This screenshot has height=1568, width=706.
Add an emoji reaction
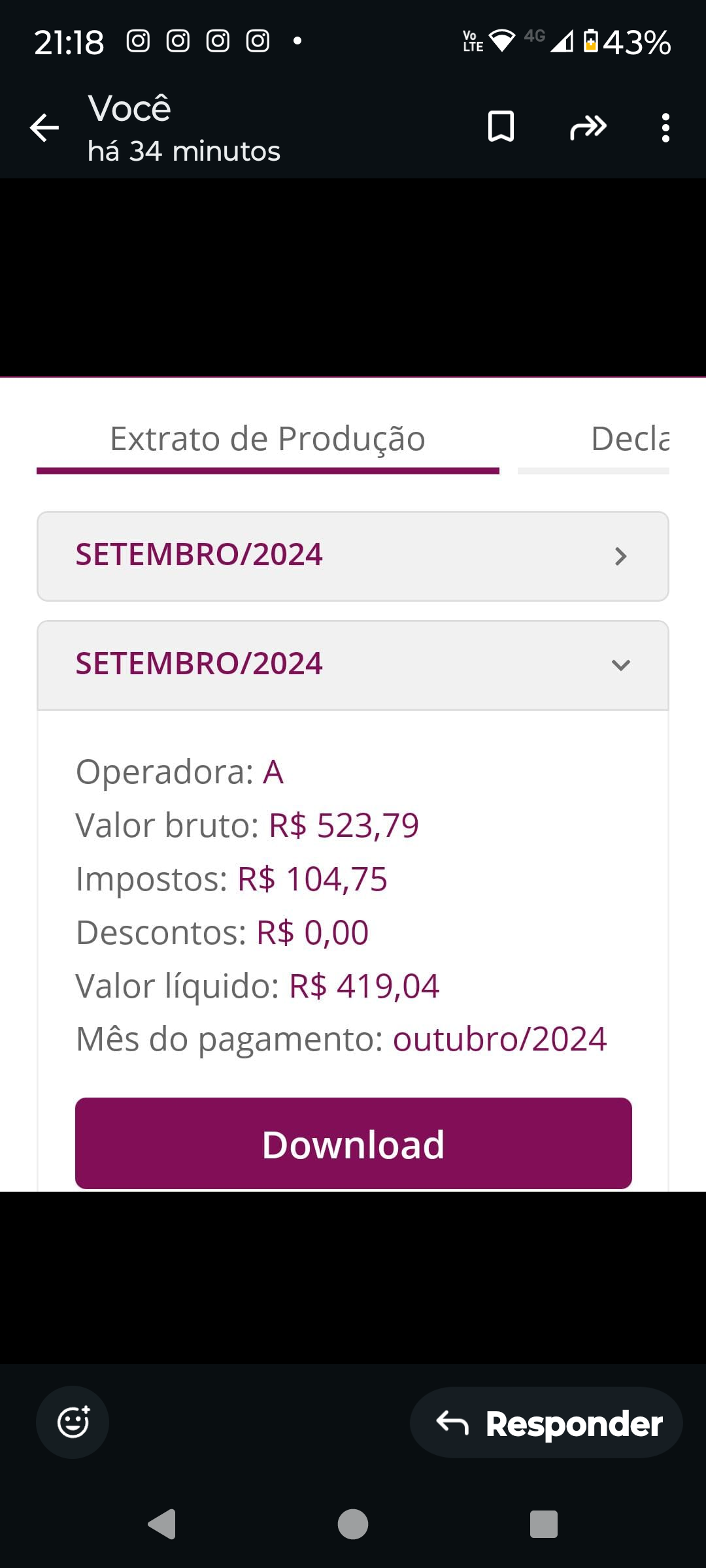point(73,1422)
